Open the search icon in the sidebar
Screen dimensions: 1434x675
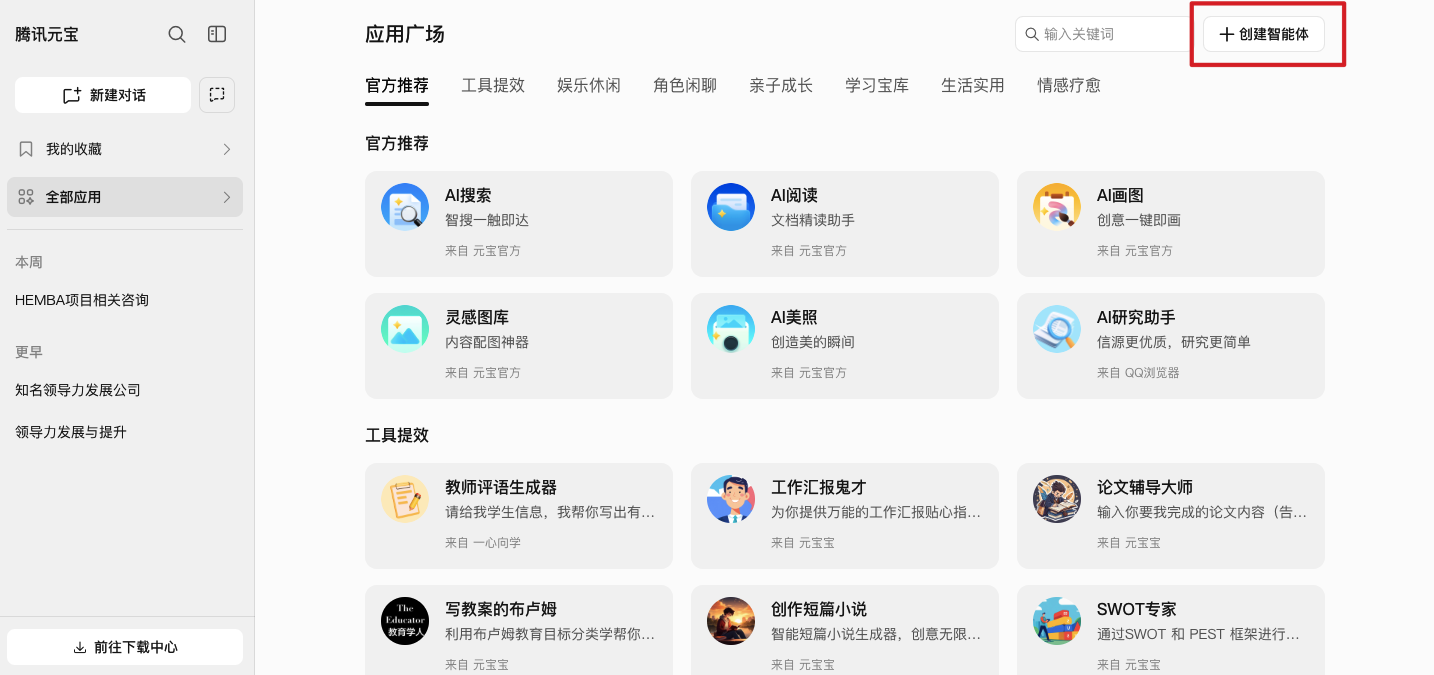[177, 34]
